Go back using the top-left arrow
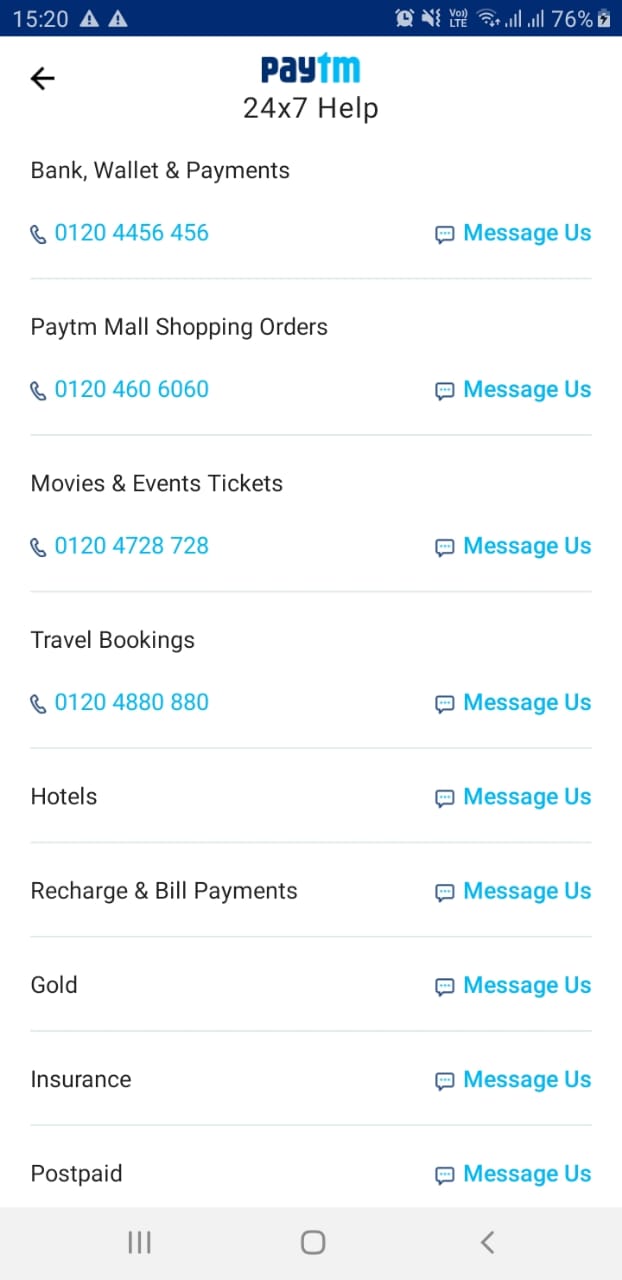Image resolution: width=622 pixels, height=1280 pixels. (x=43, y=78)
